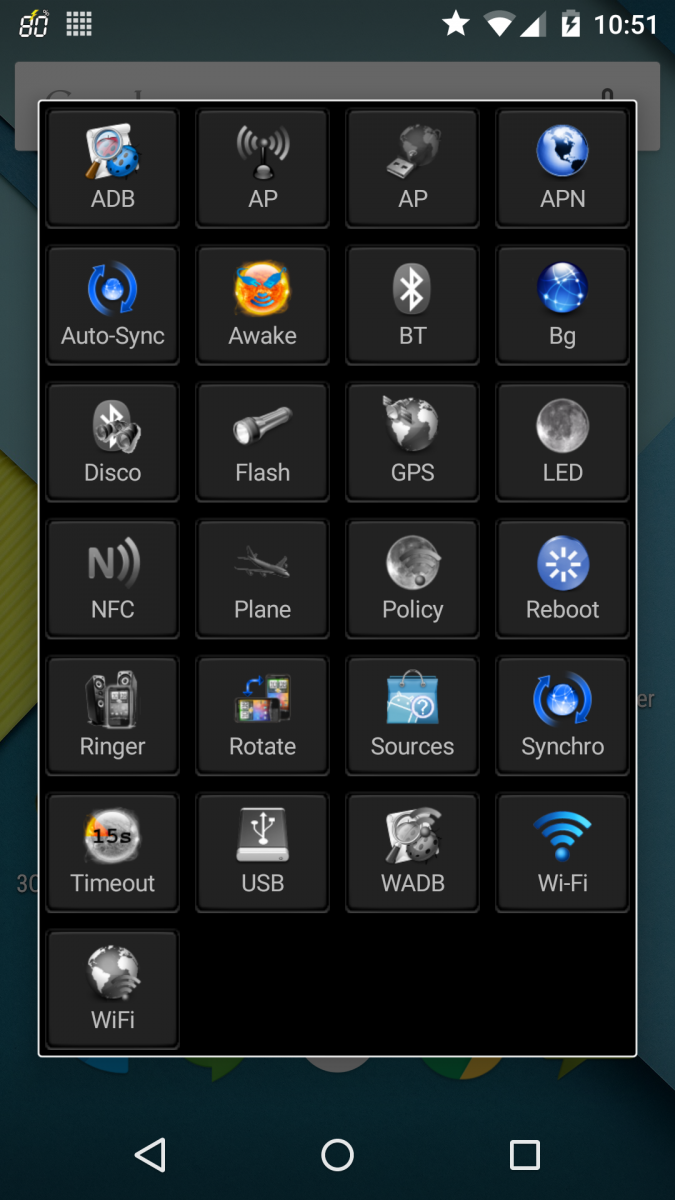
Task: Toggle the Rotate tile
Action: 263,716
